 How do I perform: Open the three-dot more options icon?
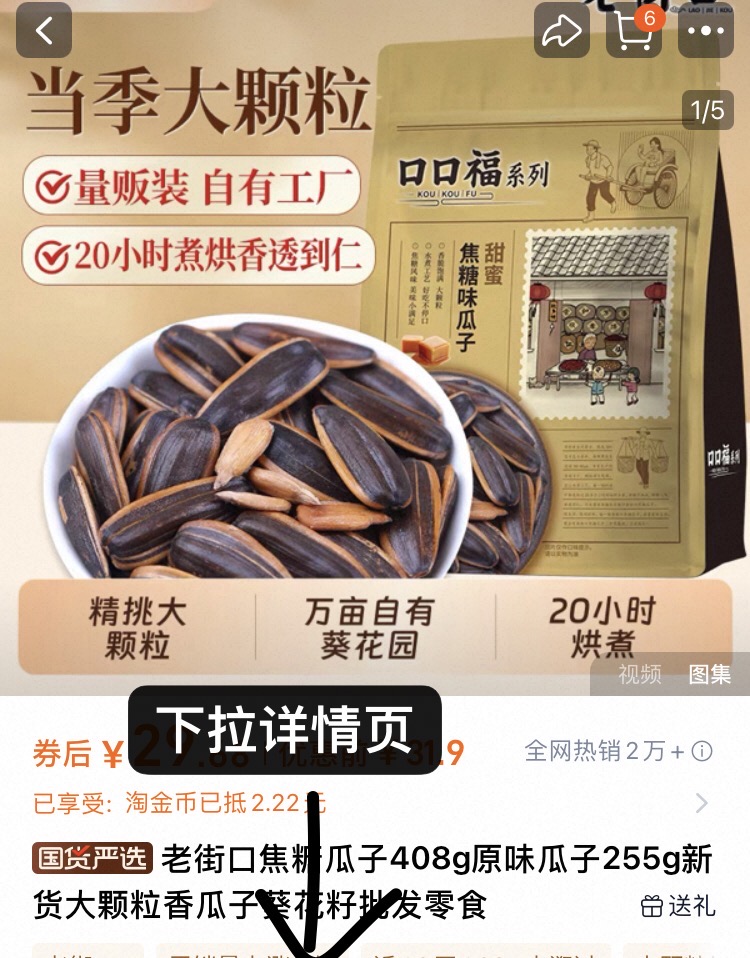pos(707,31)
